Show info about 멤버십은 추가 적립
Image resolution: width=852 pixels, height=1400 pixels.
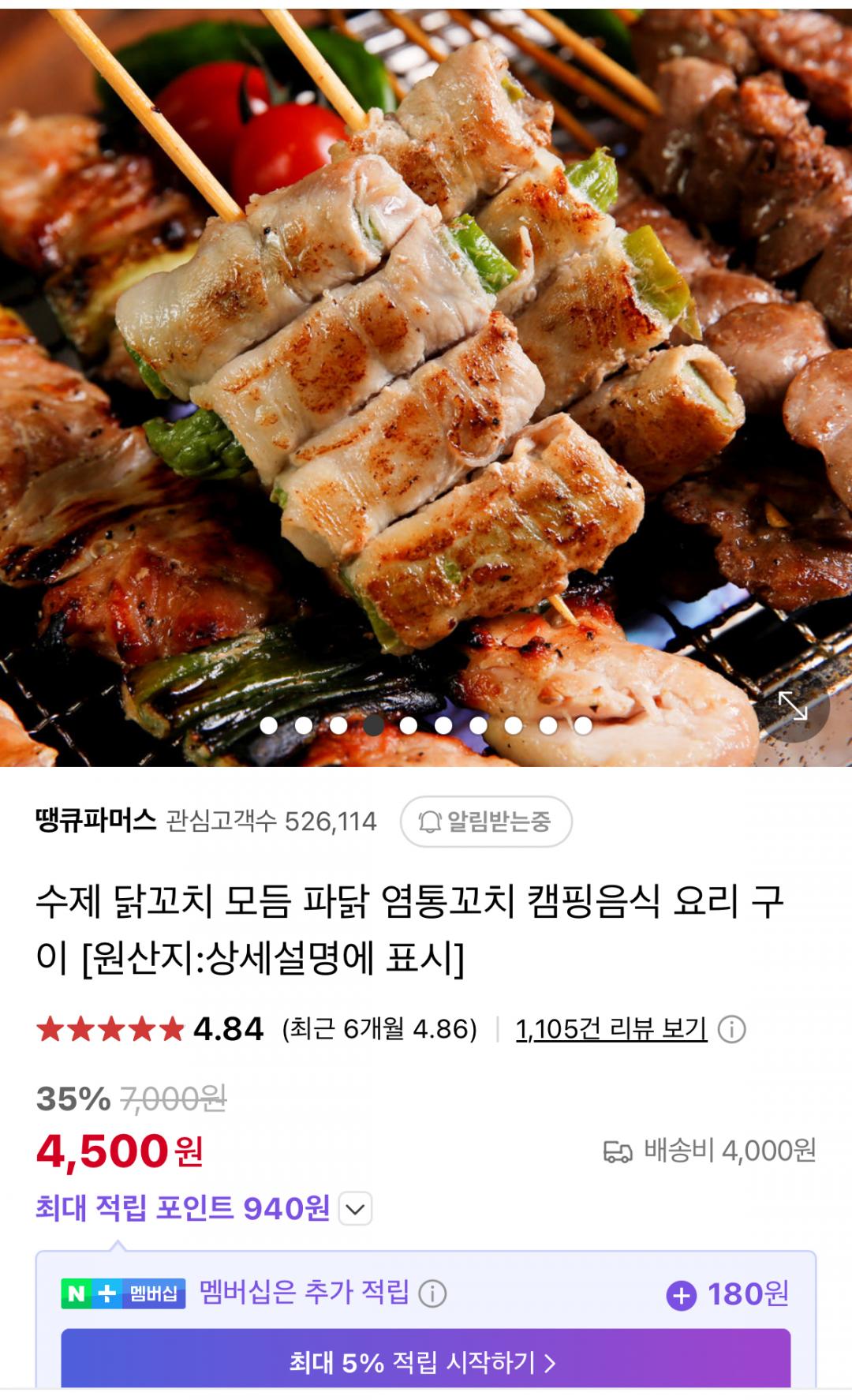[x=432, y=1293]
